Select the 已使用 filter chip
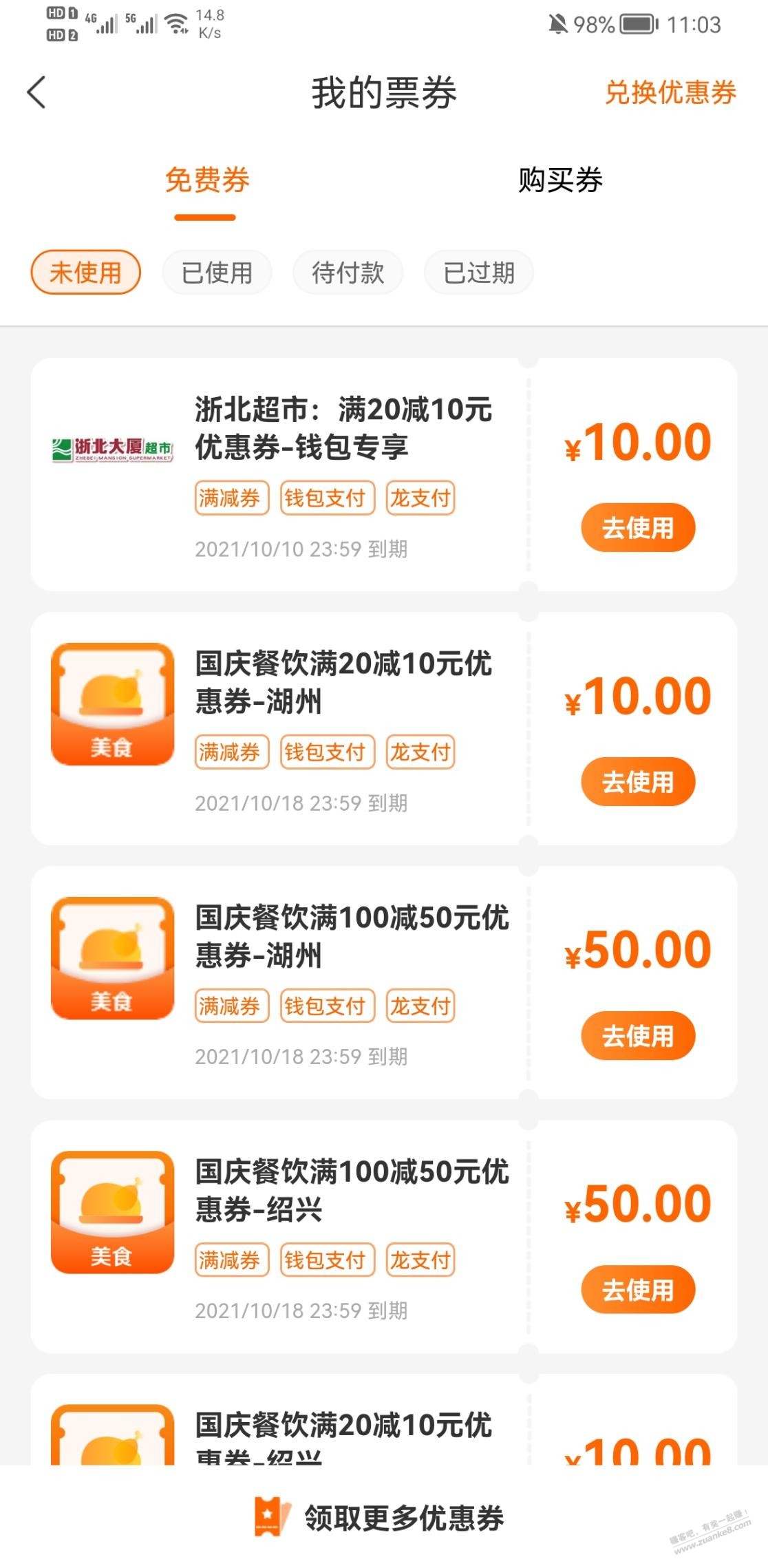Screen dimensions: 768x1568 [x=217, y=273]
